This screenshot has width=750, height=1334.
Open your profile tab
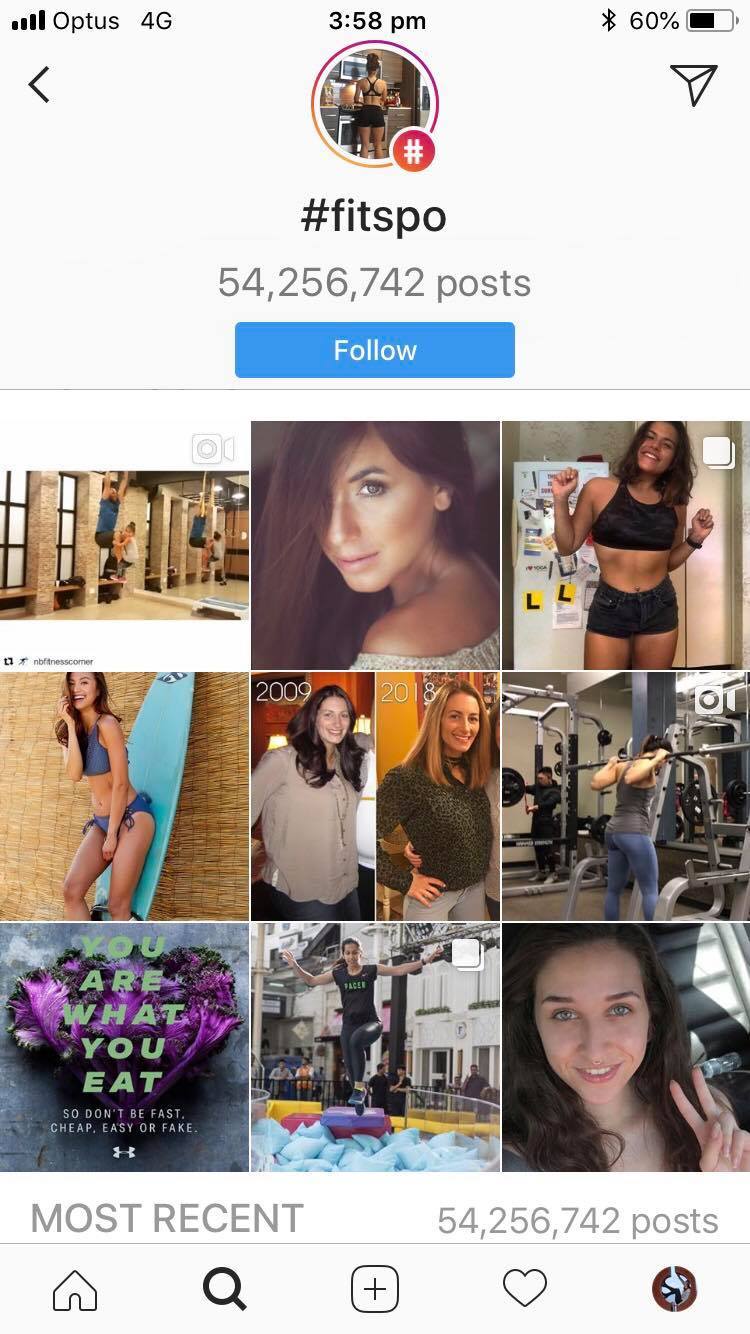[674, 1289]
